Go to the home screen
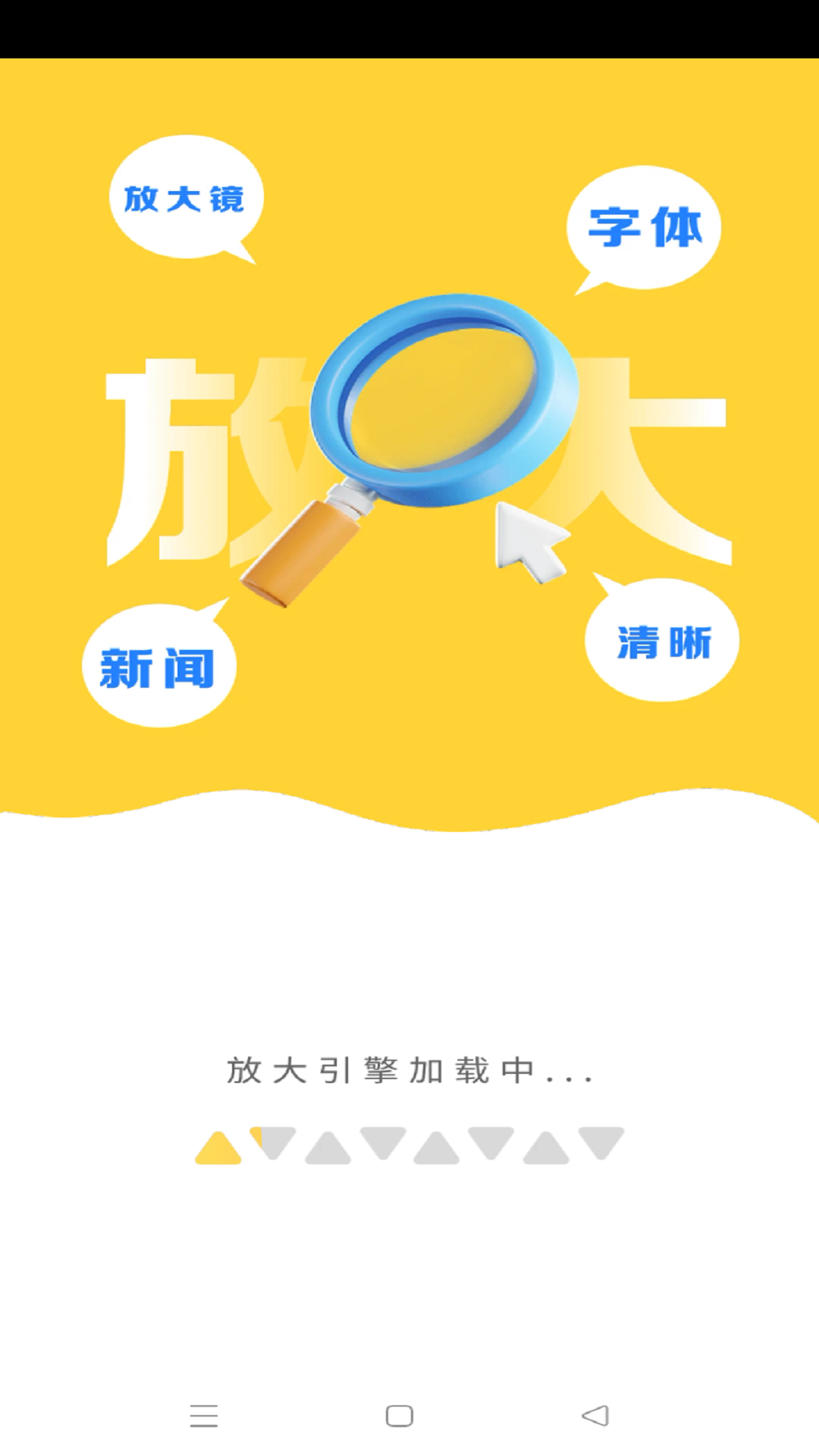Image resolution: width=819 pixels, height=1456 pixels. click(x=400, y=1416)
